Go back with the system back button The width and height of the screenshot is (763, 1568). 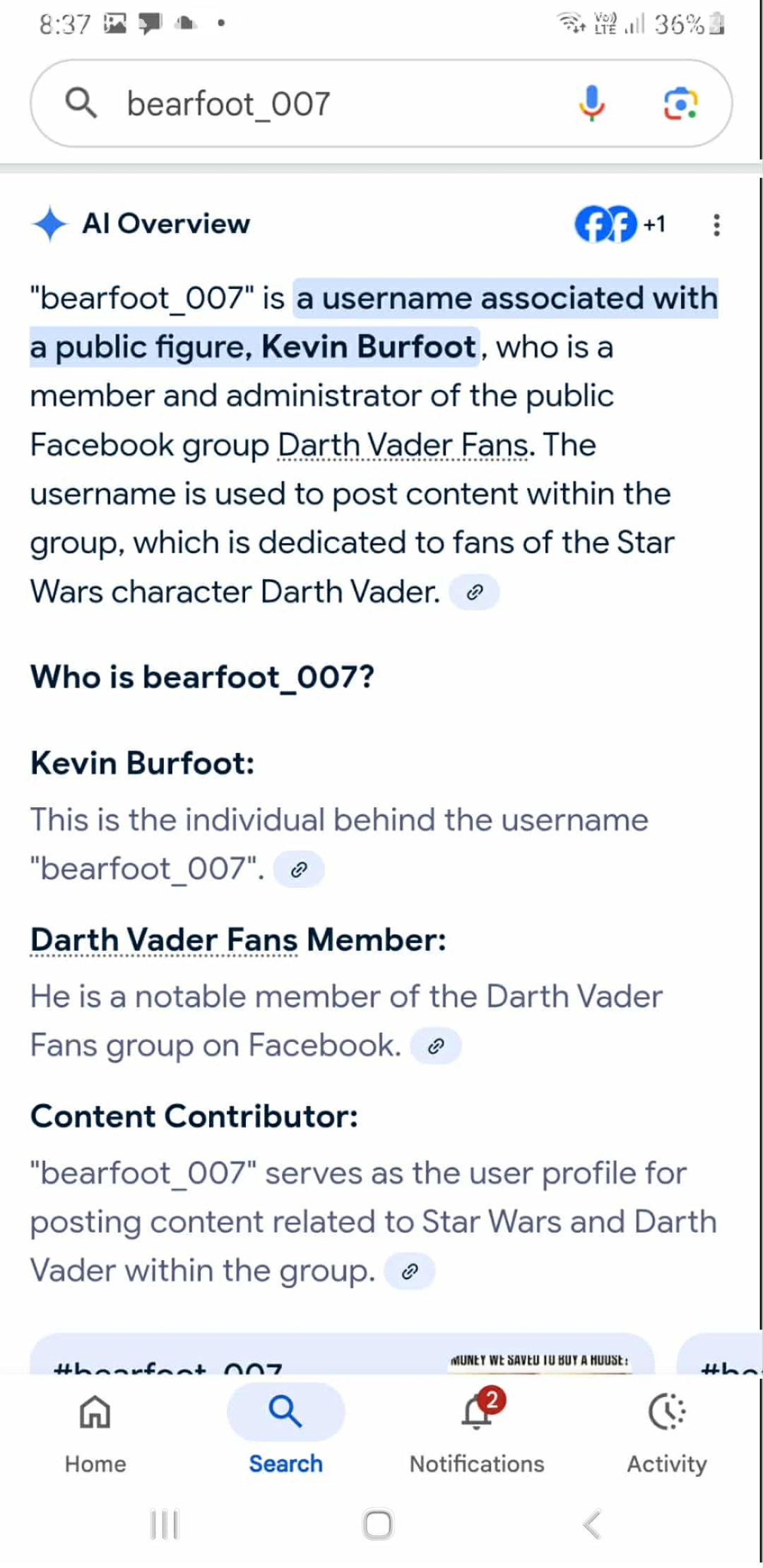[592, 1524]
